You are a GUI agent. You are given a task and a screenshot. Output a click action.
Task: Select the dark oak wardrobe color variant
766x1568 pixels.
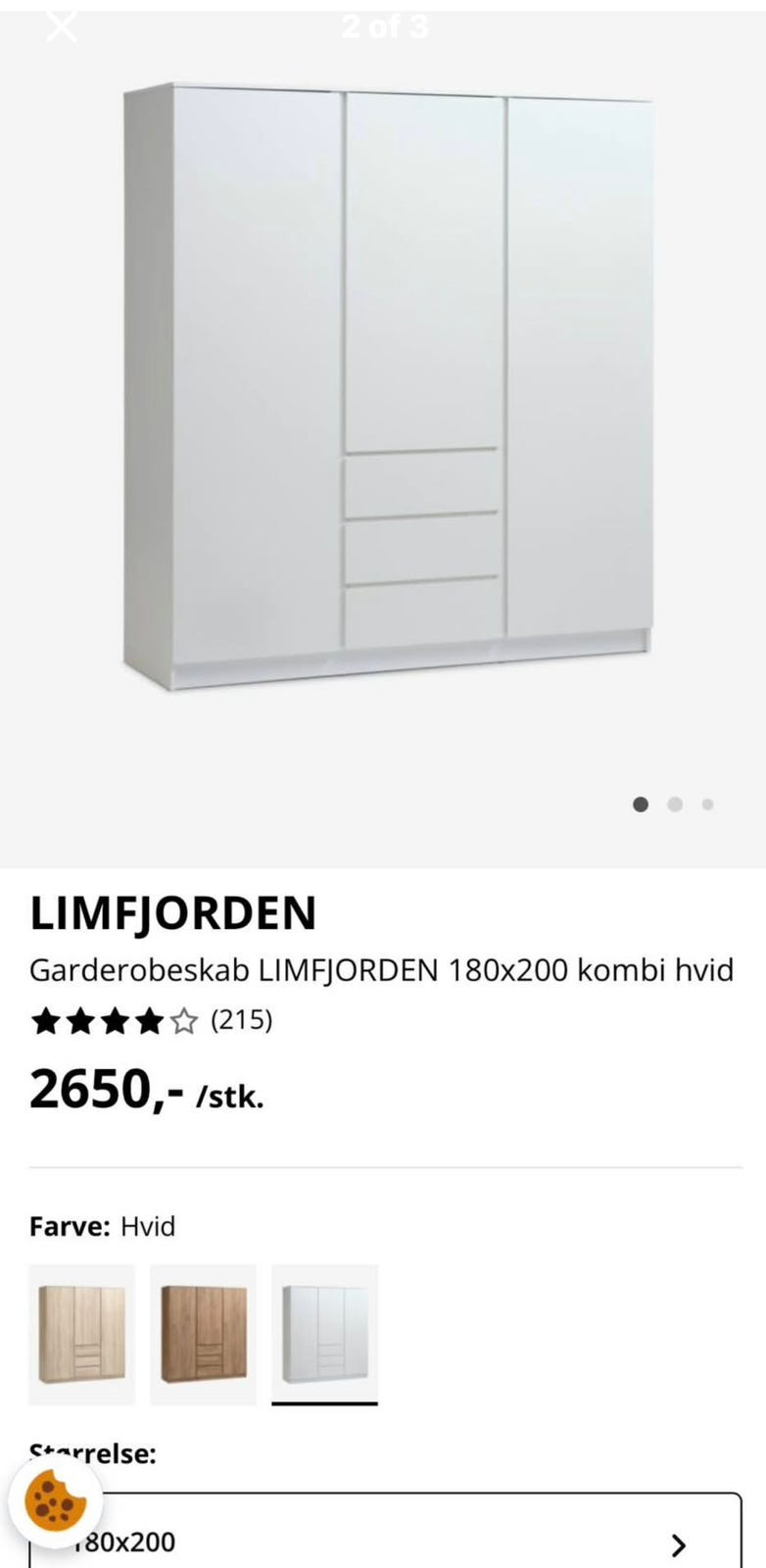pos(203,1333)
